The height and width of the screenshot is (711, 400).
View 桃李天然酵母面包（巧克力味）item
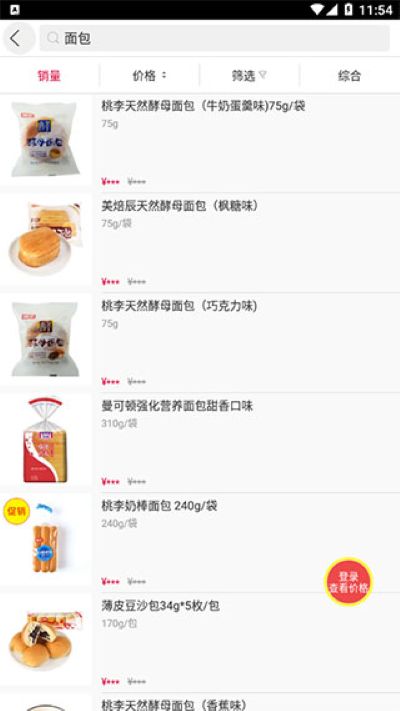[x=200, y=343]
